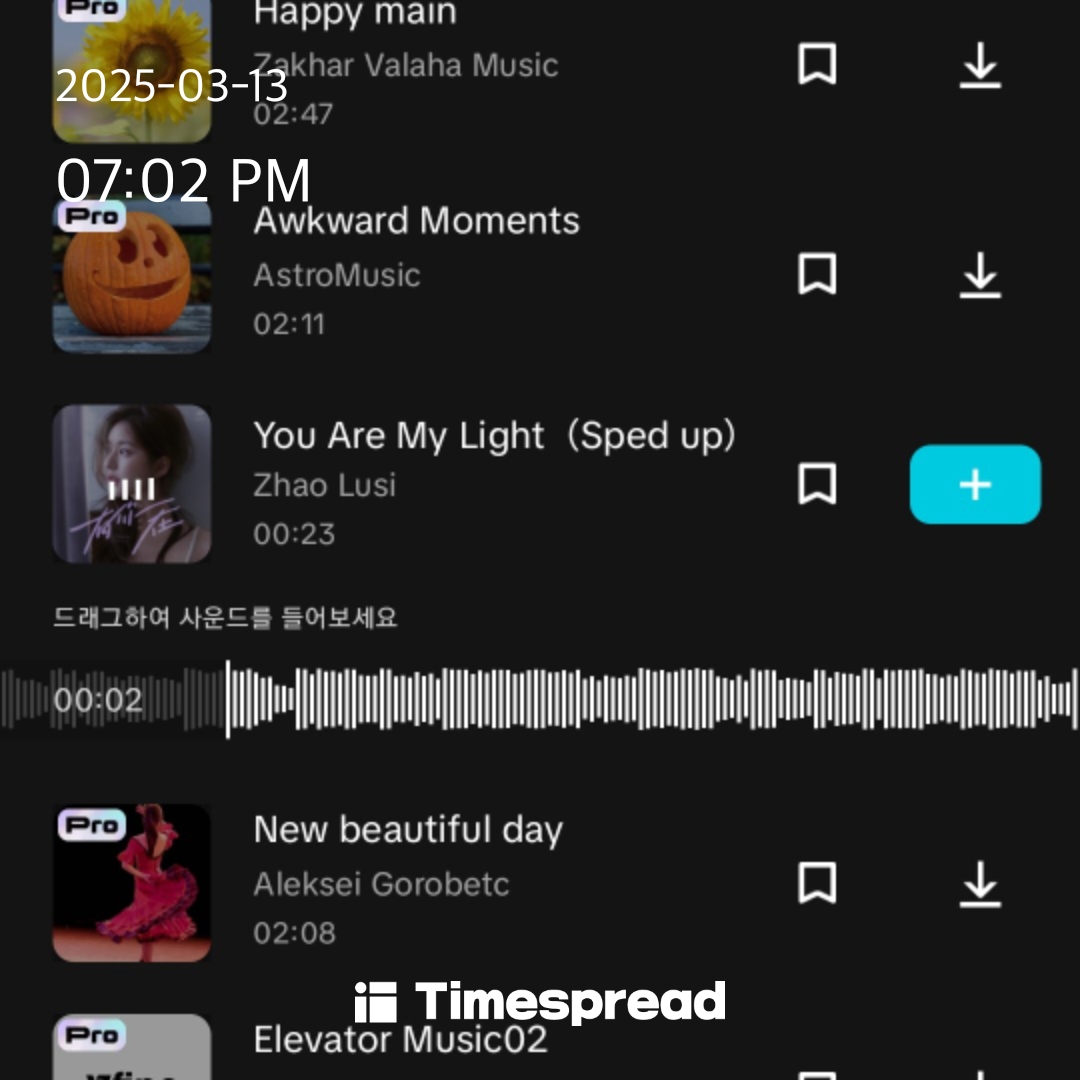This screenshot has height=1080, width=1080.
Task: Select the Elevator Music02 track
Action: (x=400, y=1040)
